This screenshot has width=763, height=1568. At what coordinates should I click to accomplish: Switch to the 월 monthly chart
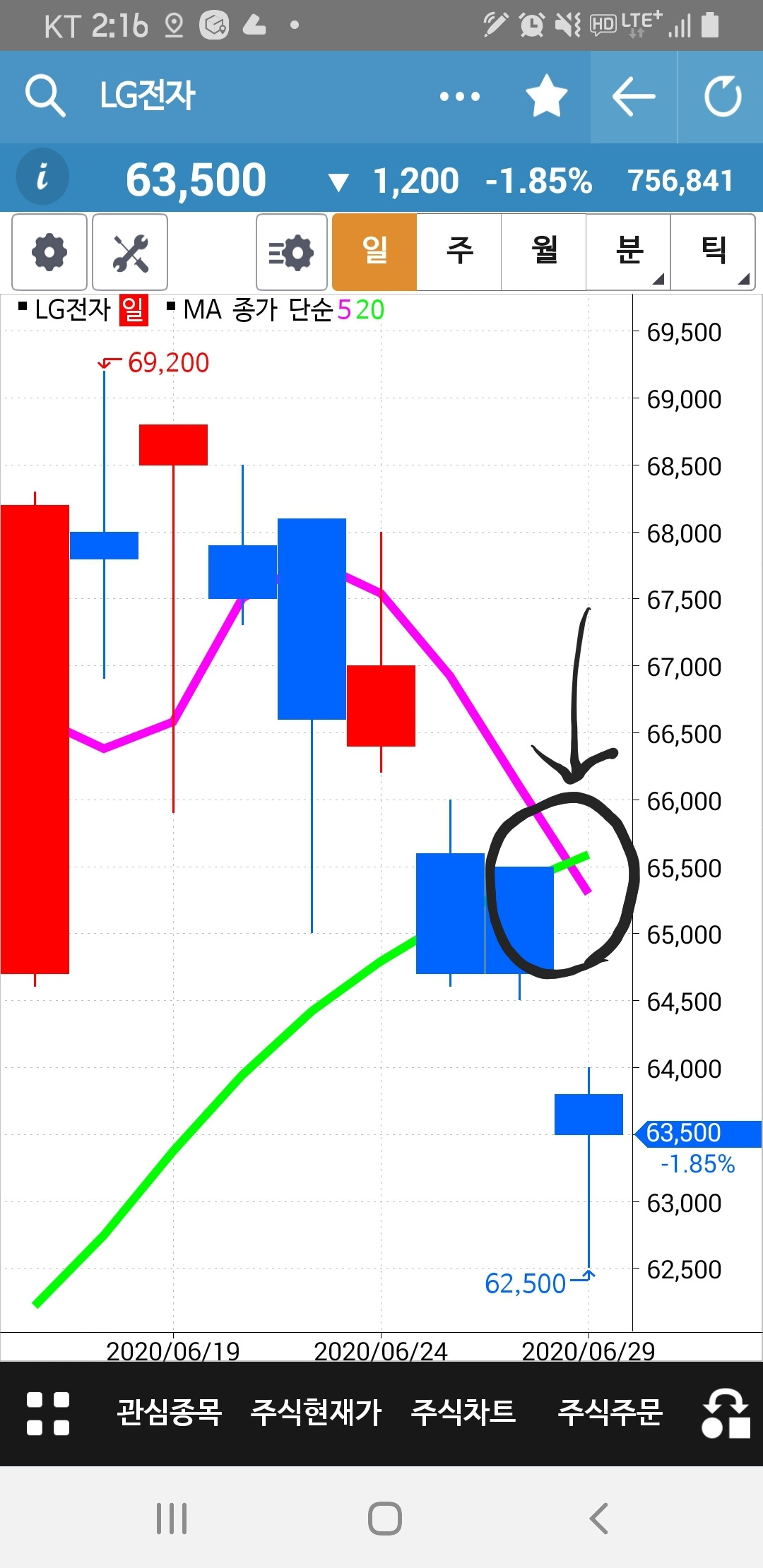pyautogui.click(x=544, y=252)
